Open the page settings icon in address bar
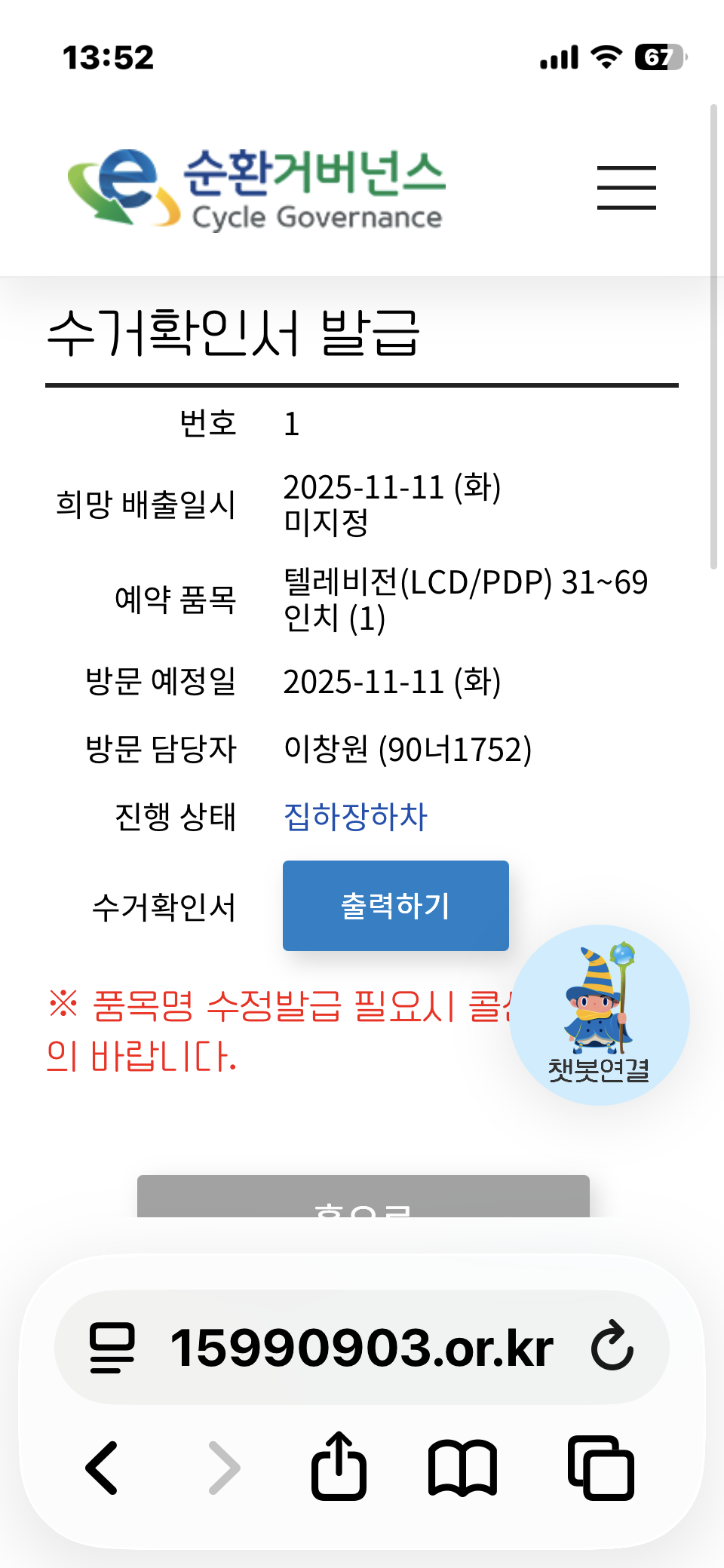The width and height of the screenshot is (724, 1568). pos(112,1348)
